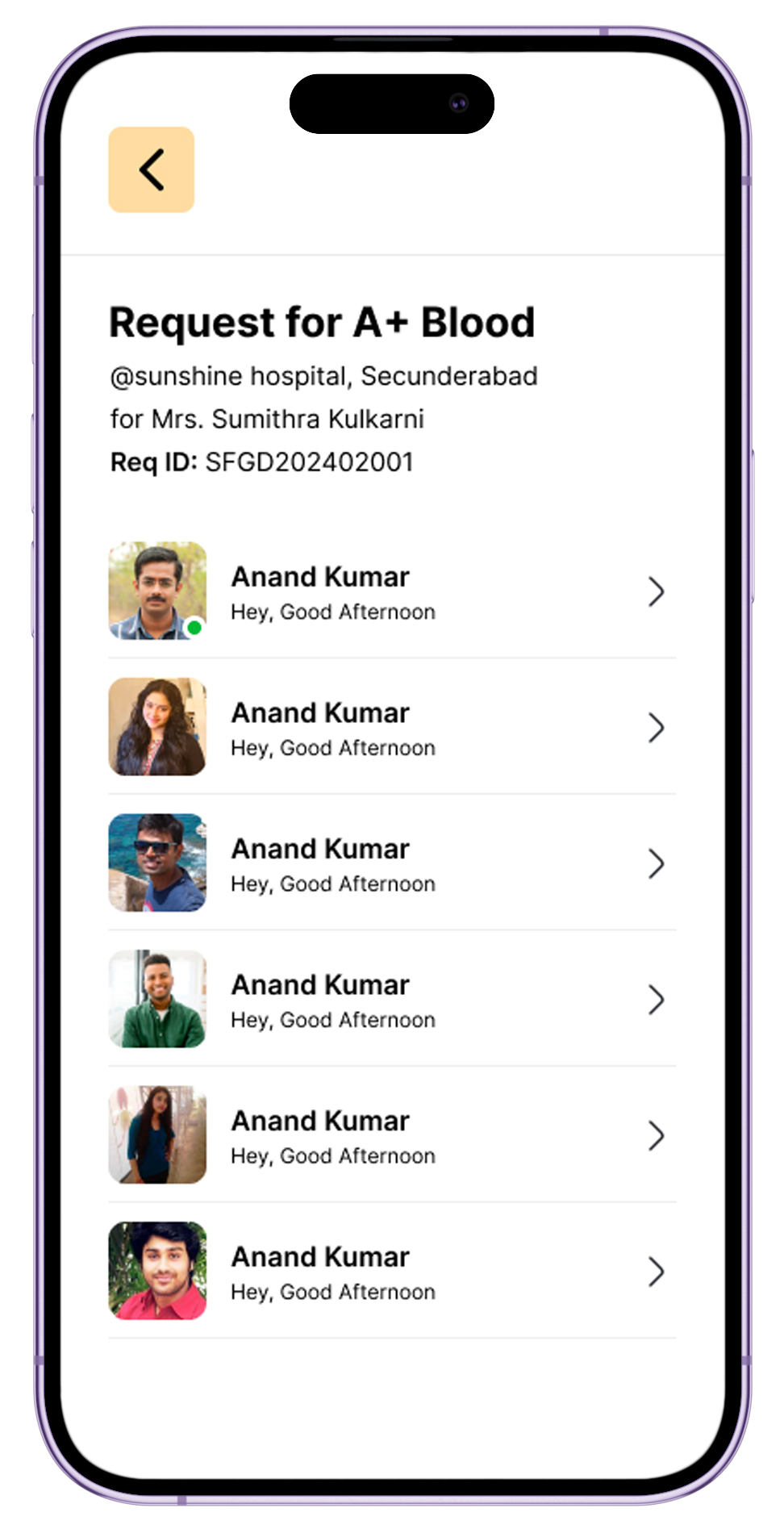784x1529 pixels.
Task: Open chat with the man wearing sunglasses
Action: pos(392,863)
